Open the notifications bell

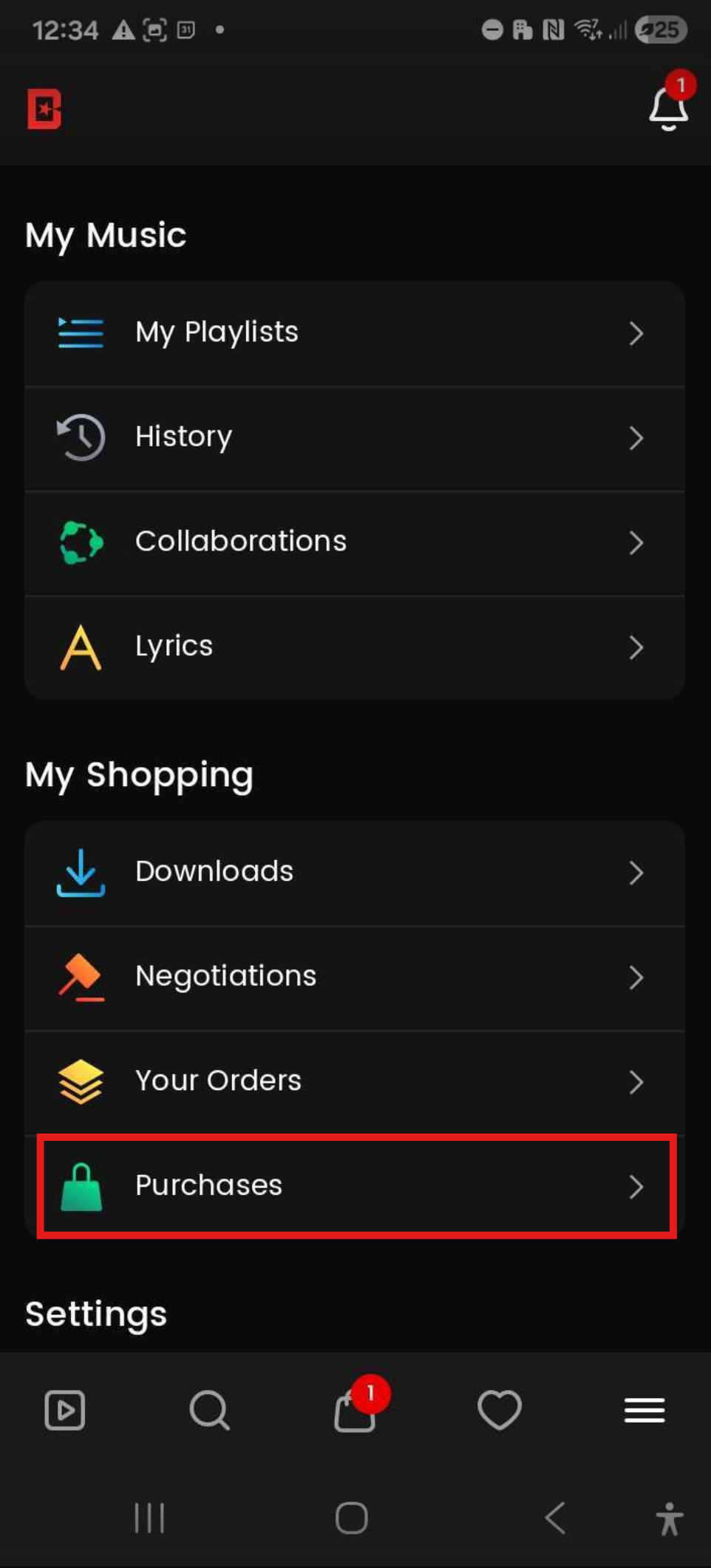[668, 108]
